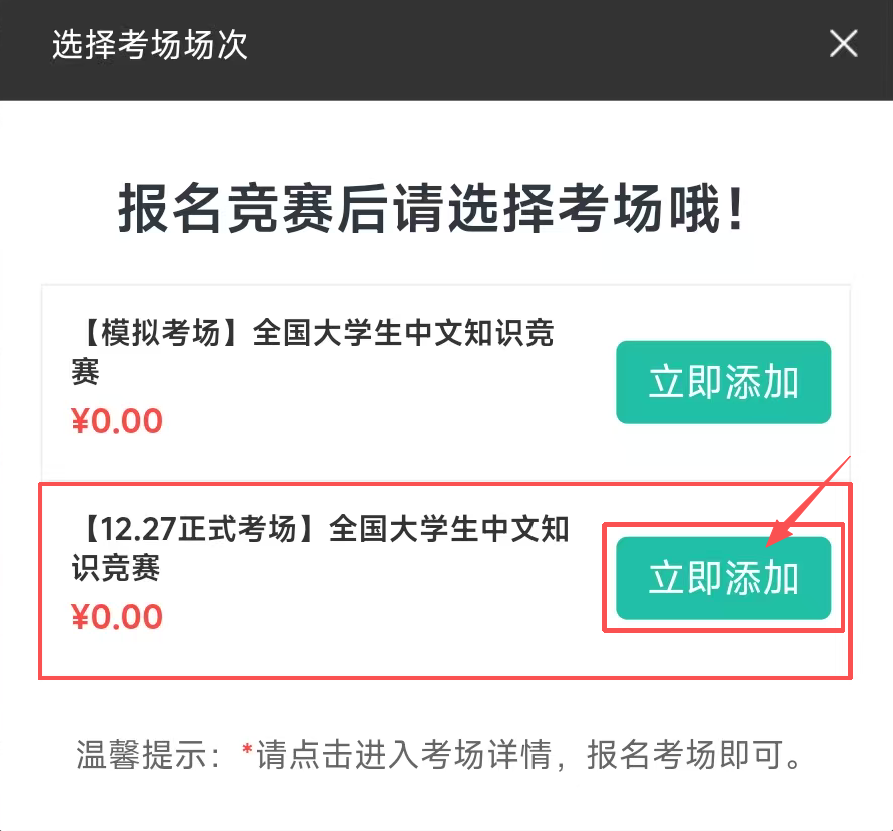
Task: Open 【12.27正式考场】全国大学生中文知识竞赛 details
Action: 320,548
